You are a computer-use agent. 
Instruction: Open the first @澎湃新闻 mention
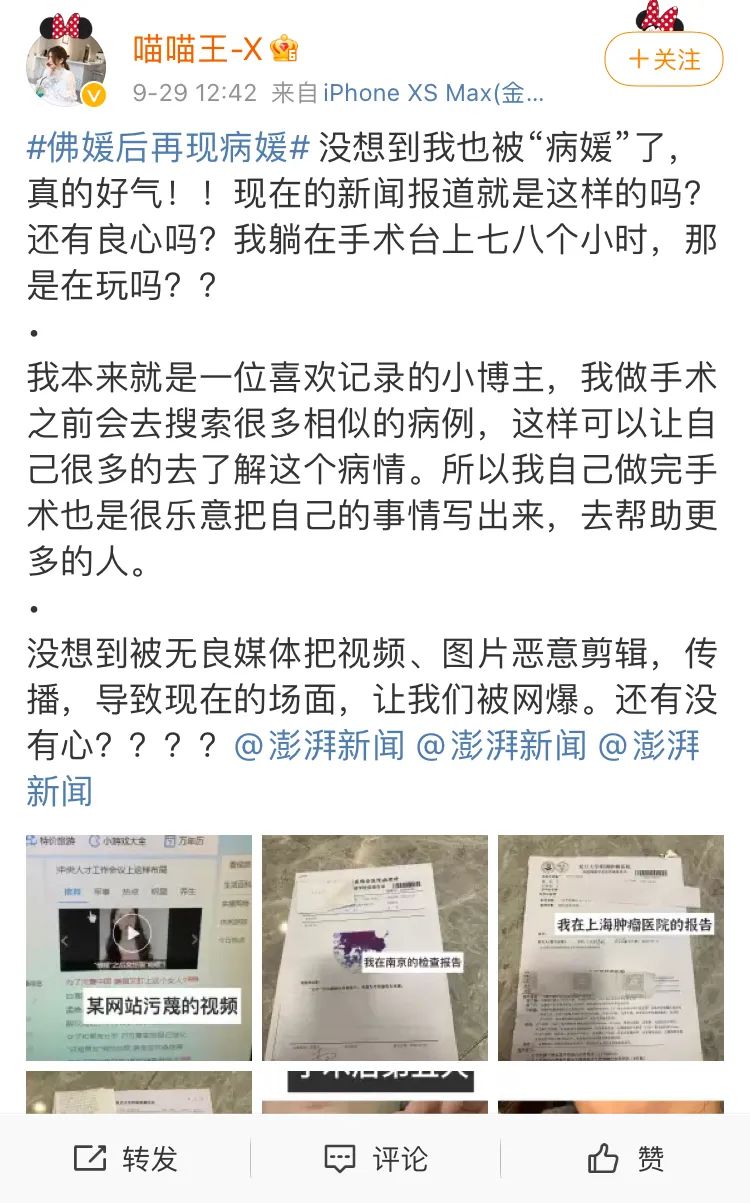(320, 746)
